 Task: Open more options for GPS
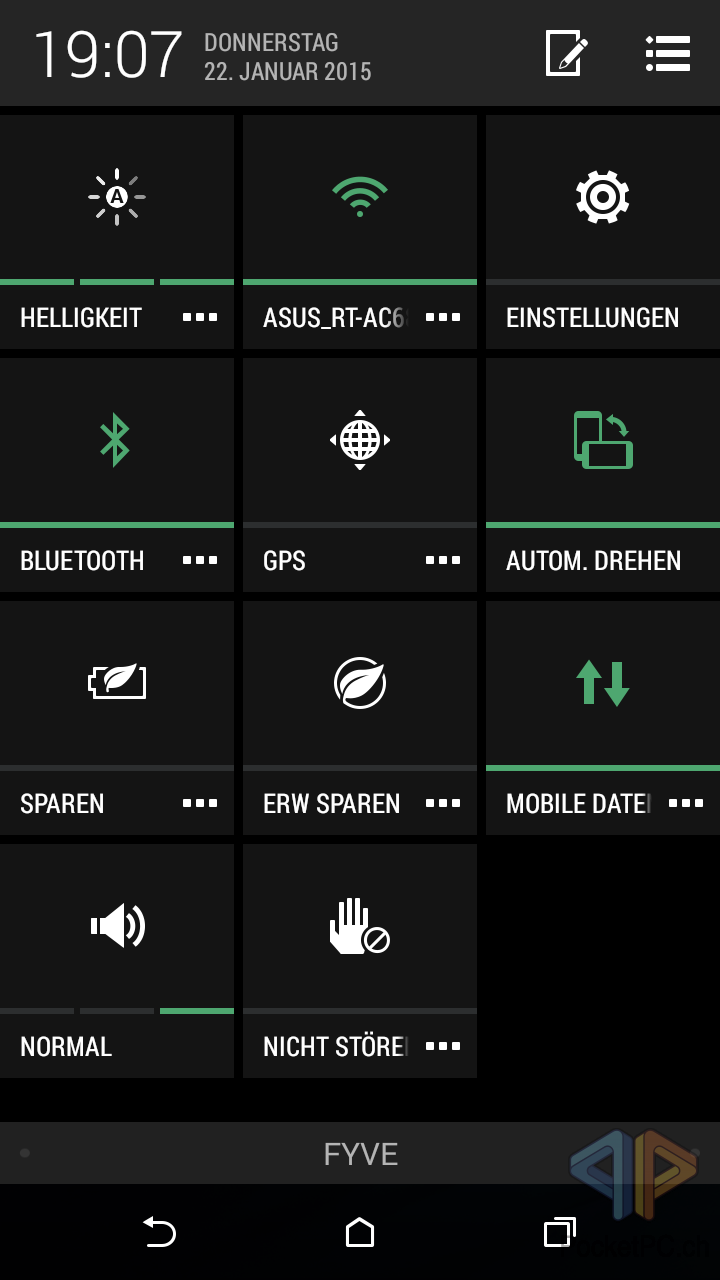[x=443, y=560]
